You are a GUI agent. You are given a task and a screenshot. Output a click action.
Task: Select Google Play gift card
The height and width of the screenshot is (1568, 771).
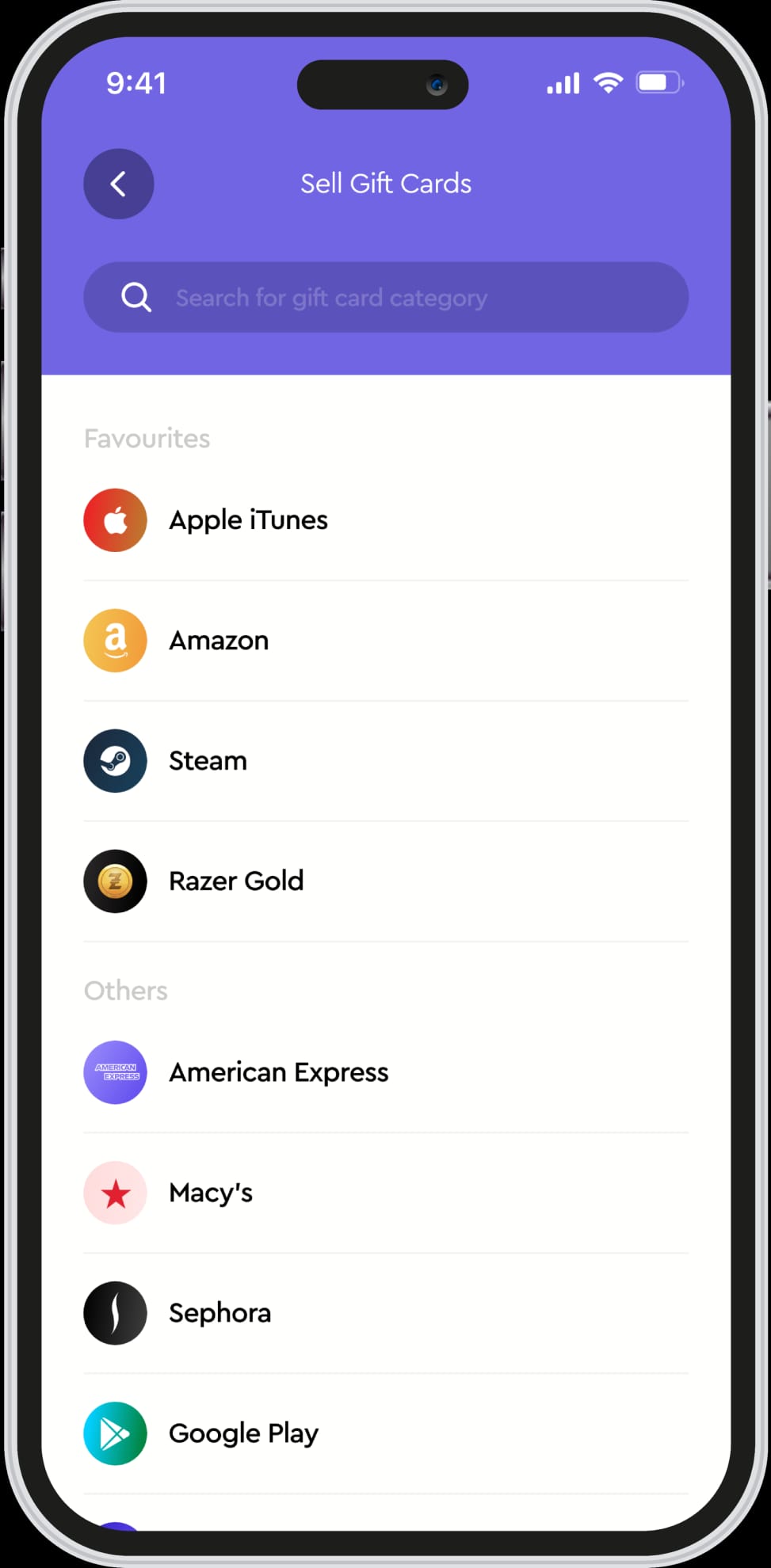click(243, 1433)
